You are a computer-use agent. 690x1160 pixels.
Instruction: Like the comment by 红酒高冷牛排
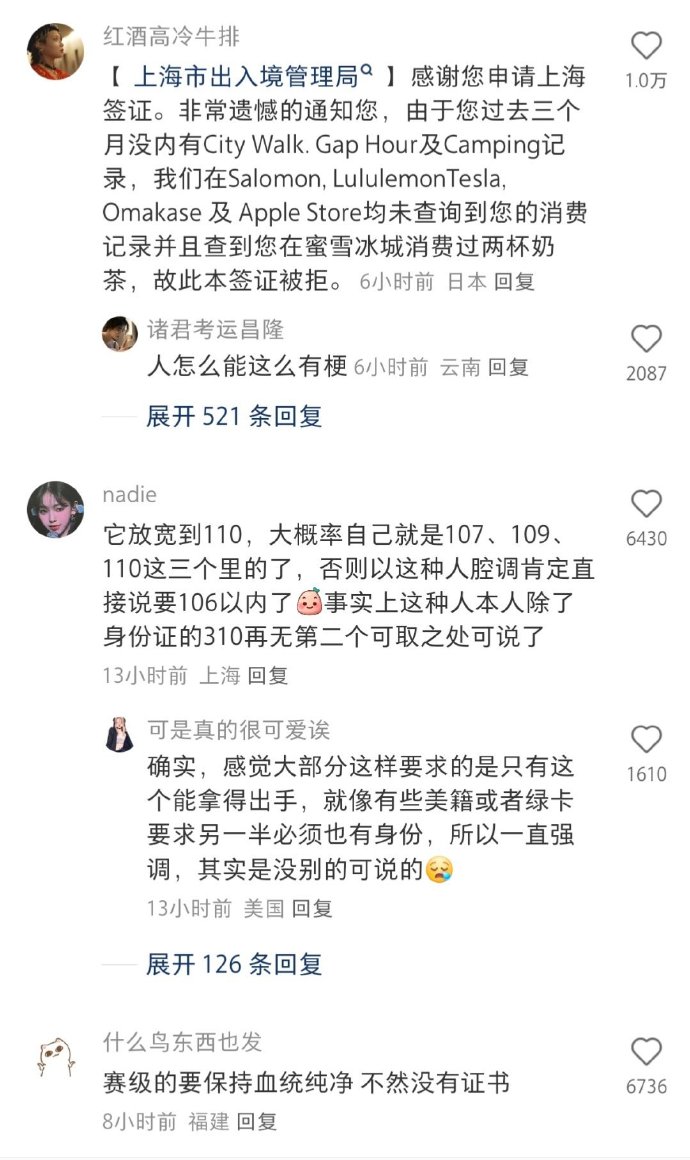coord(647,46)
